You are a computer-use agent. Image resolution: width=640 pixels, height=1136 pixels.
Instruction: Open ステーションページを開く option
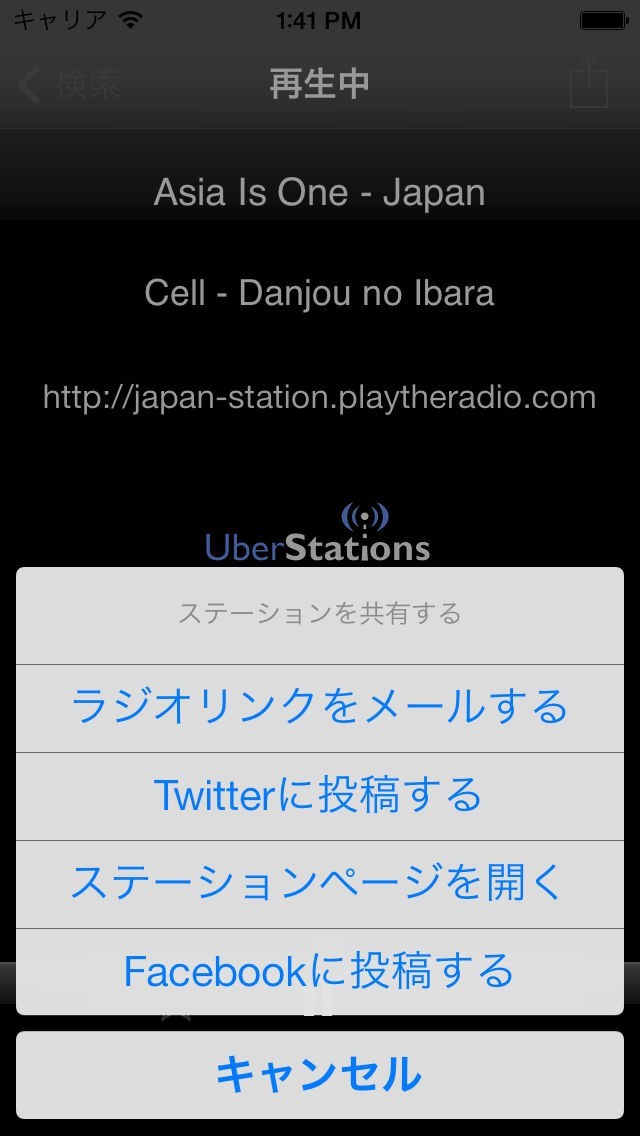320,884
